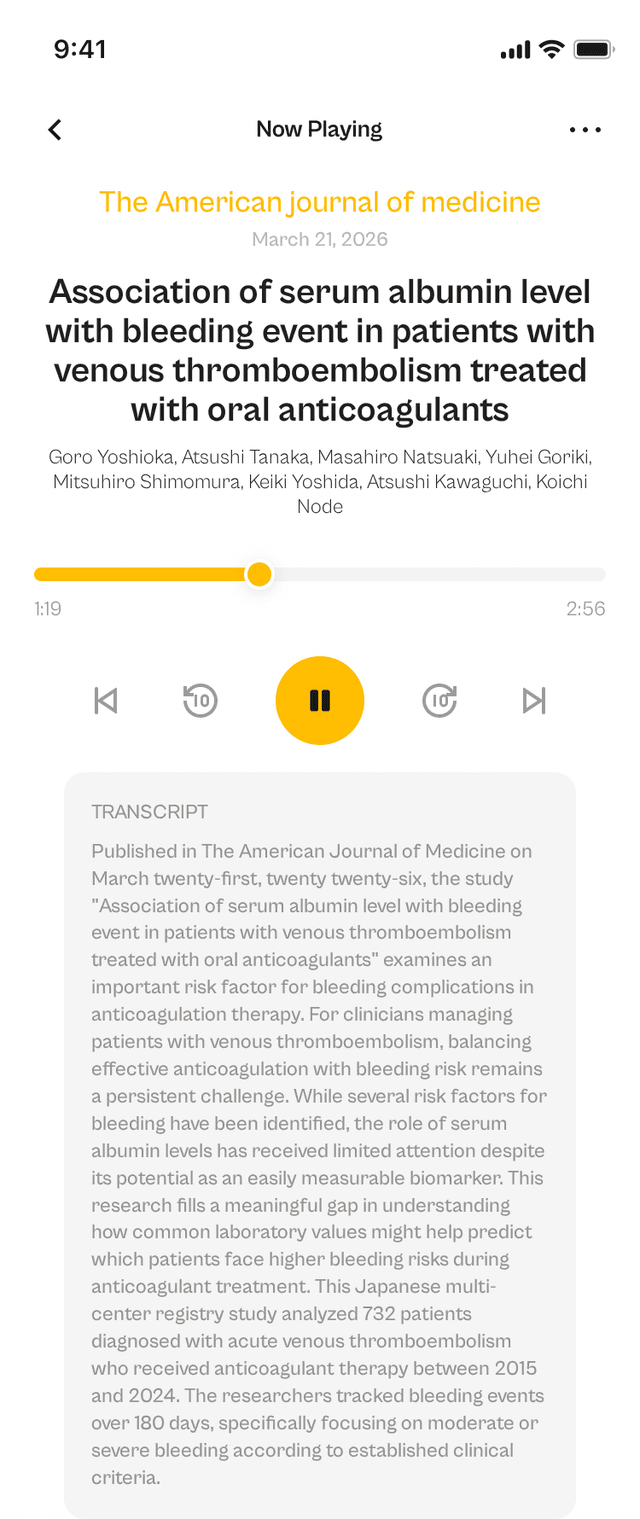Jump to previous track
This screenshot has height=1519, width=640.
tap(106, 700)
